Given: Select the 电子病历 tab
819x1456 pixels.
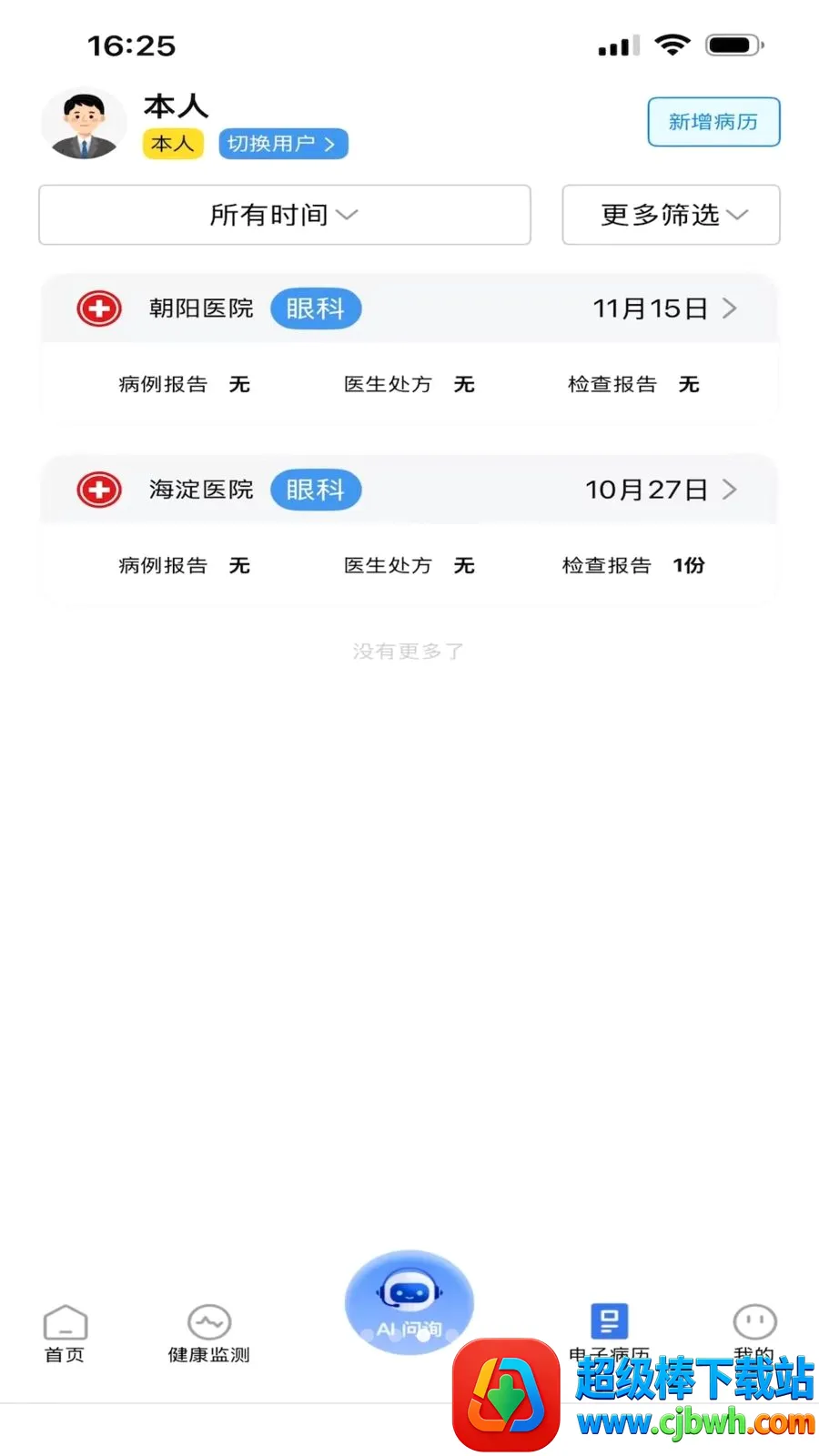Looking at the screenshot, I should click(609, 1334).
